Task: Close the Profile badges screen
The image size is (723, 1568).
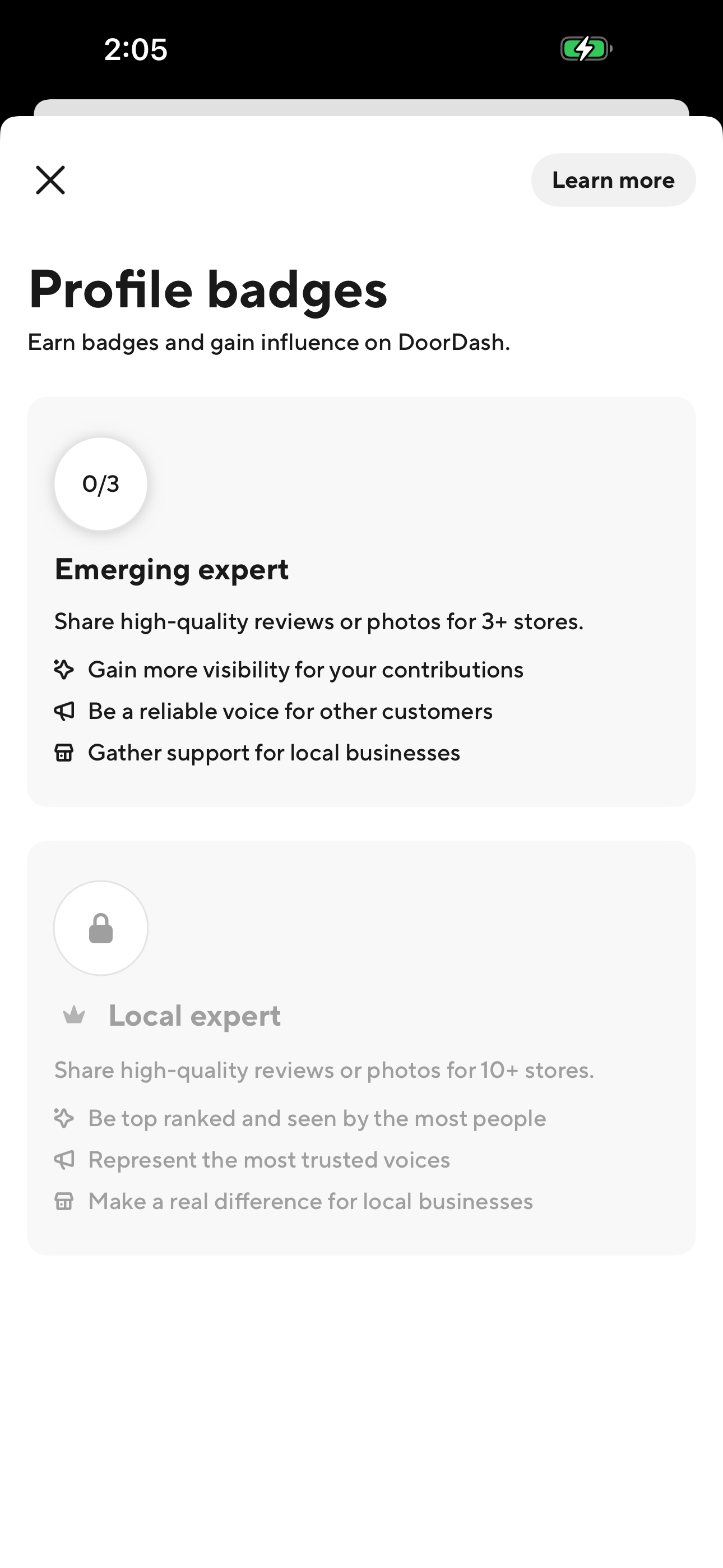Action: (x=50, y=179)
